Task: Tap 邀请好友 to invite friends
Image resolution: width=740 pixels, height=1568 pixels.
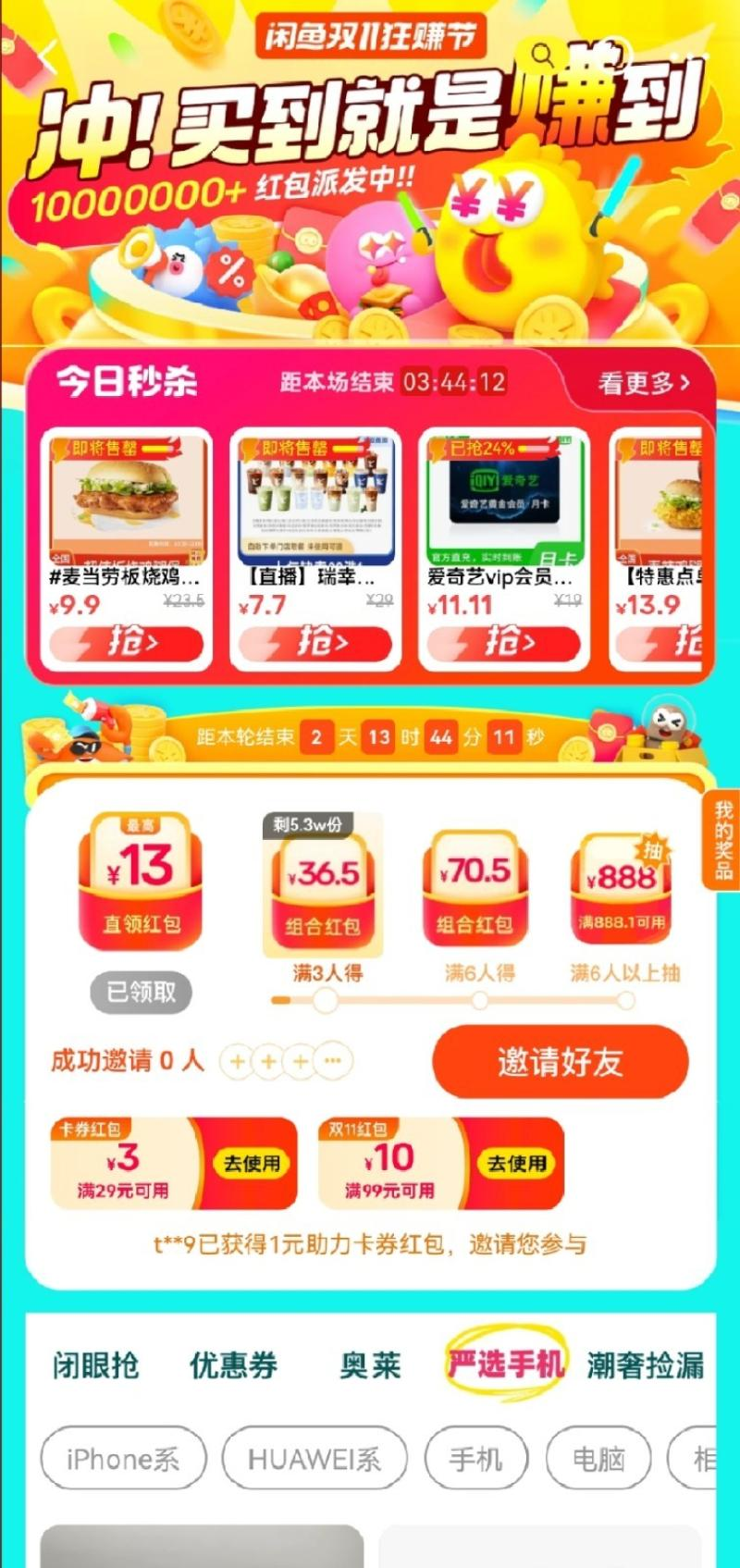Action: (561, 1061)
